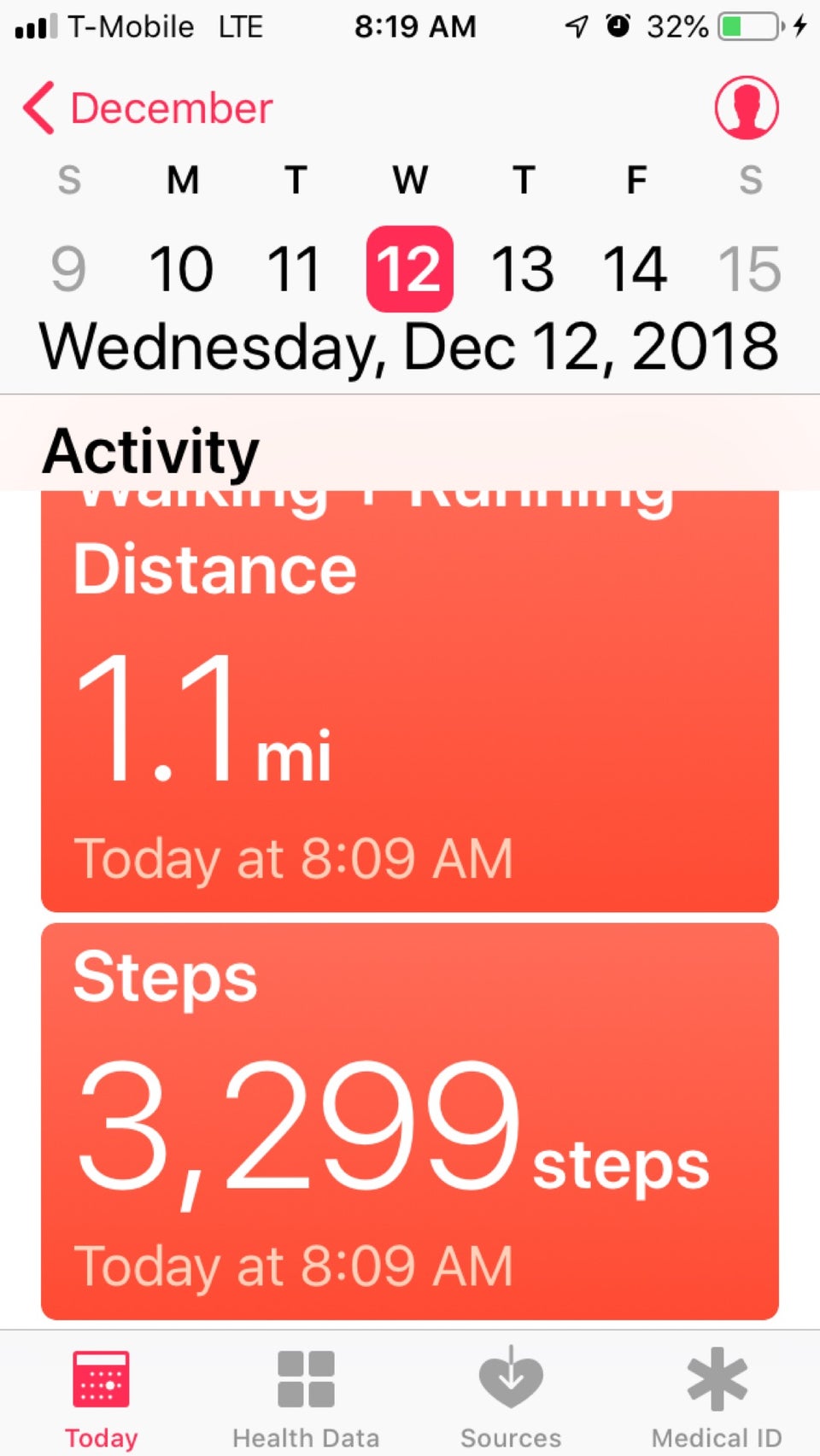Select Friday the 14th
This screenshot has height=1456, width=820.
click(635, 268)
